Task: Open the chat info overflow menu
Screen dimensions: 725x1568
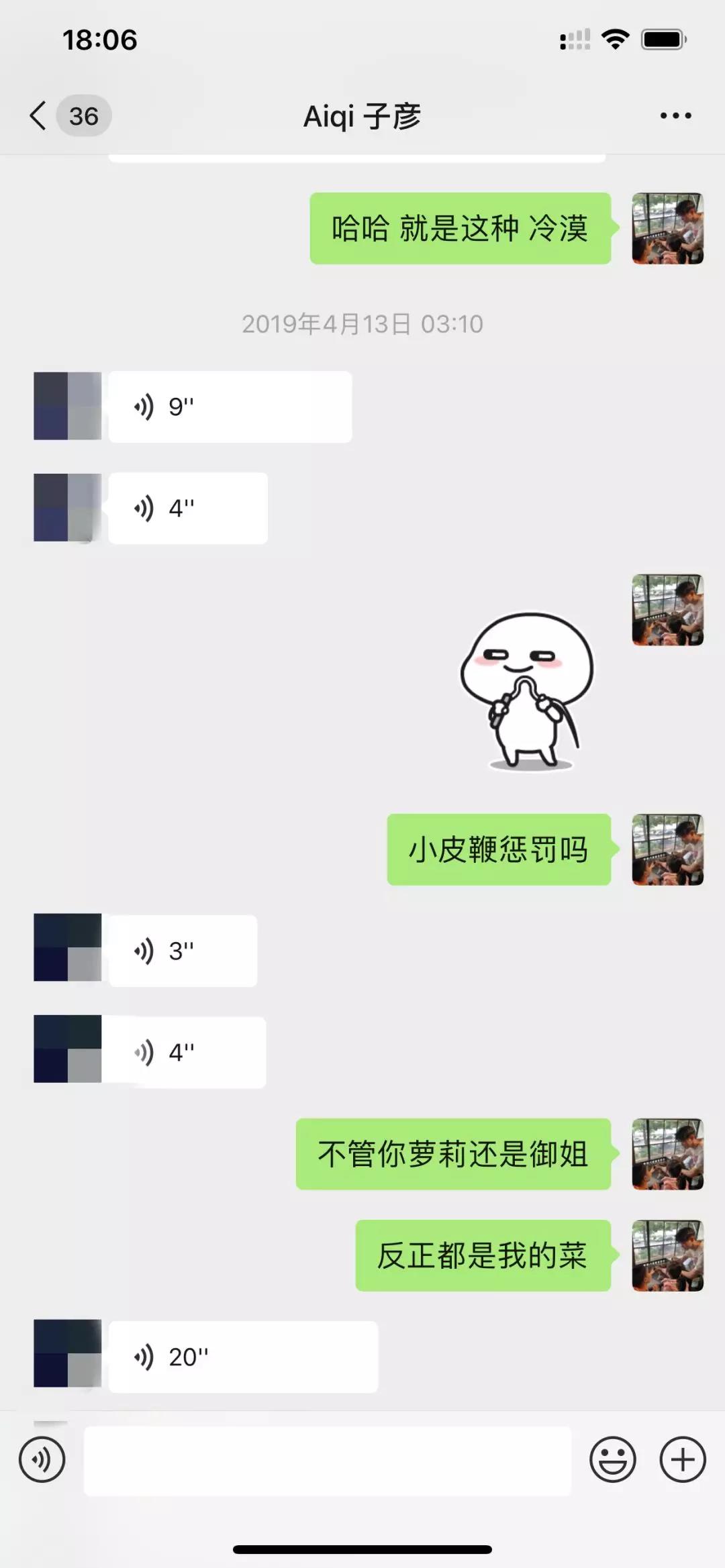Action: pos(675,116)
